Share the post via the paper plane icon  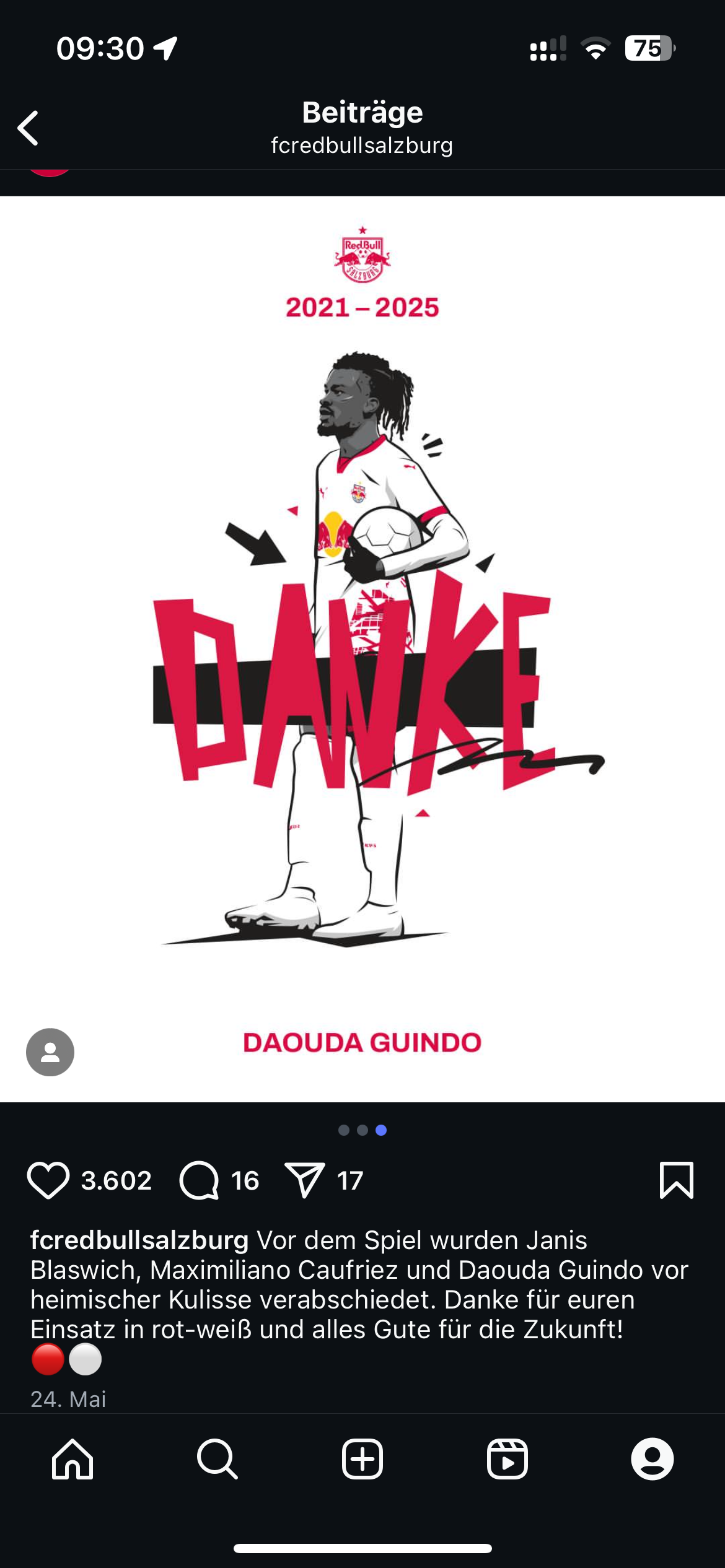304,1180
